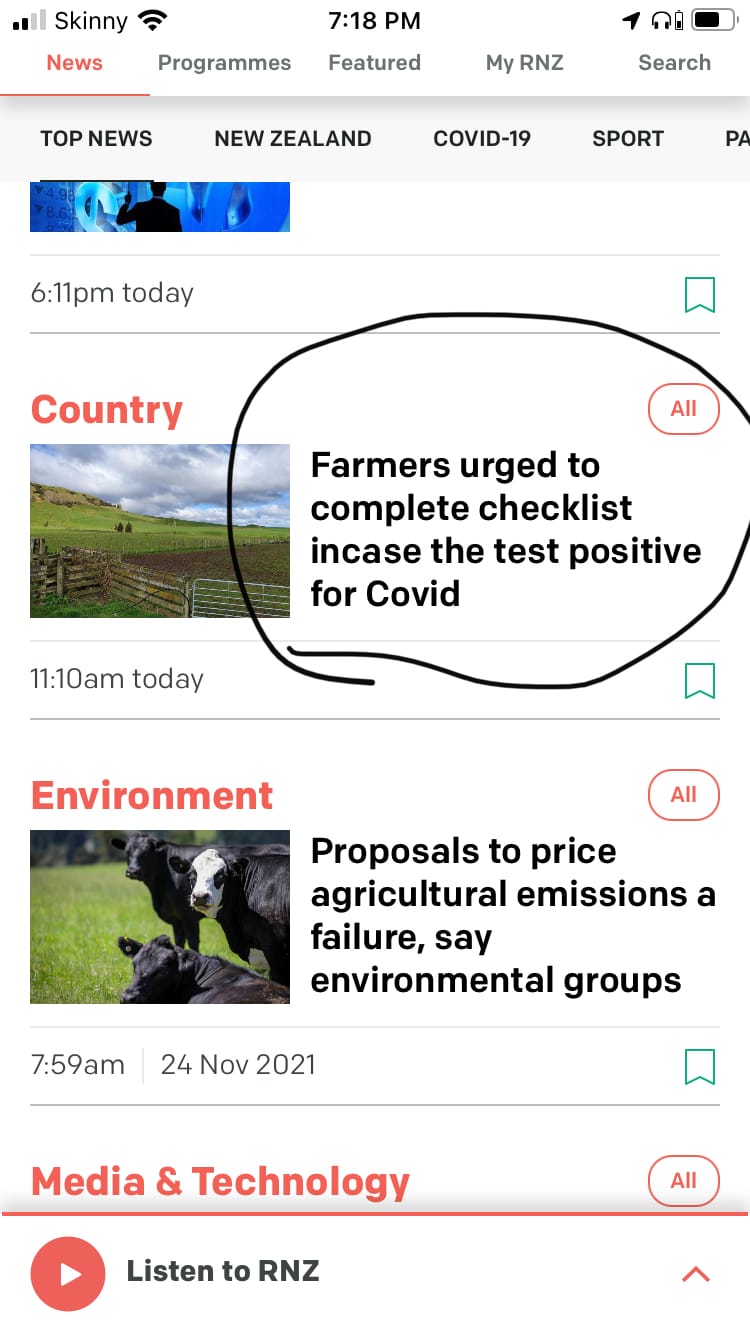This screenshot has height=1334, width=750.
Task: View all Environment stories
Action: pyautogui.click(x=683, y=795)
